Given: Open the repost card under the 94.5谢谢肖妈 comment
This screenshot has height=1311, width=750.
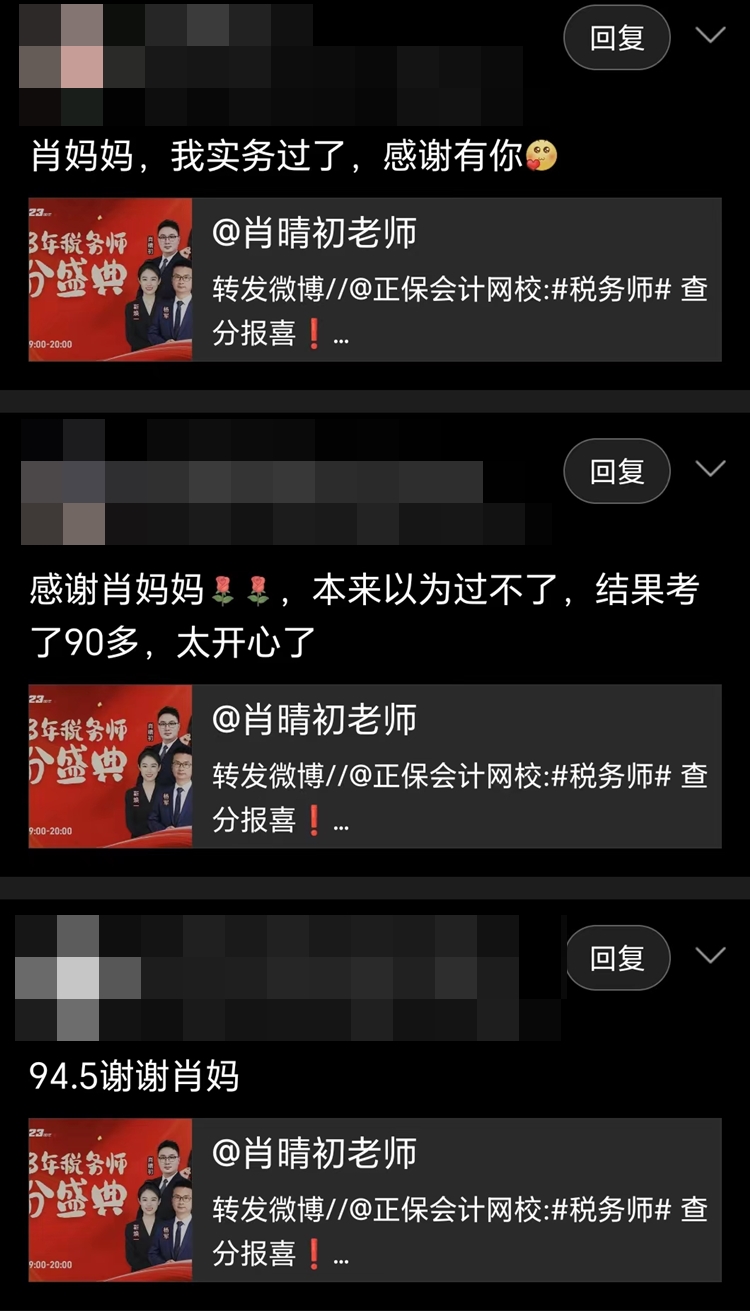Looking at the screenshot, I should click(x=375, y=1200).
